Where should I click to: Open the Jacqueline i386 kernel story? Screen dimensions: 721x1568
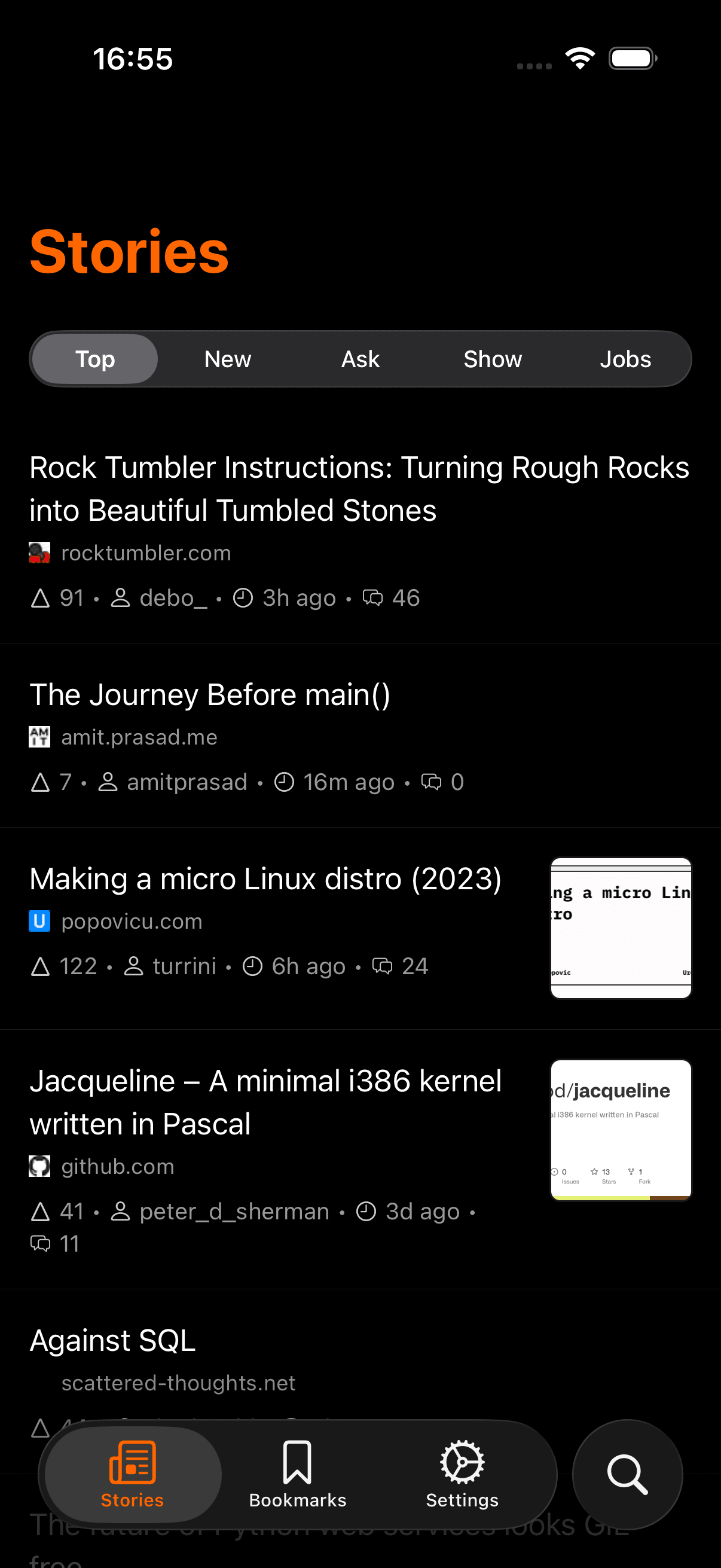pyautogui.click(x=265, y=1102)
